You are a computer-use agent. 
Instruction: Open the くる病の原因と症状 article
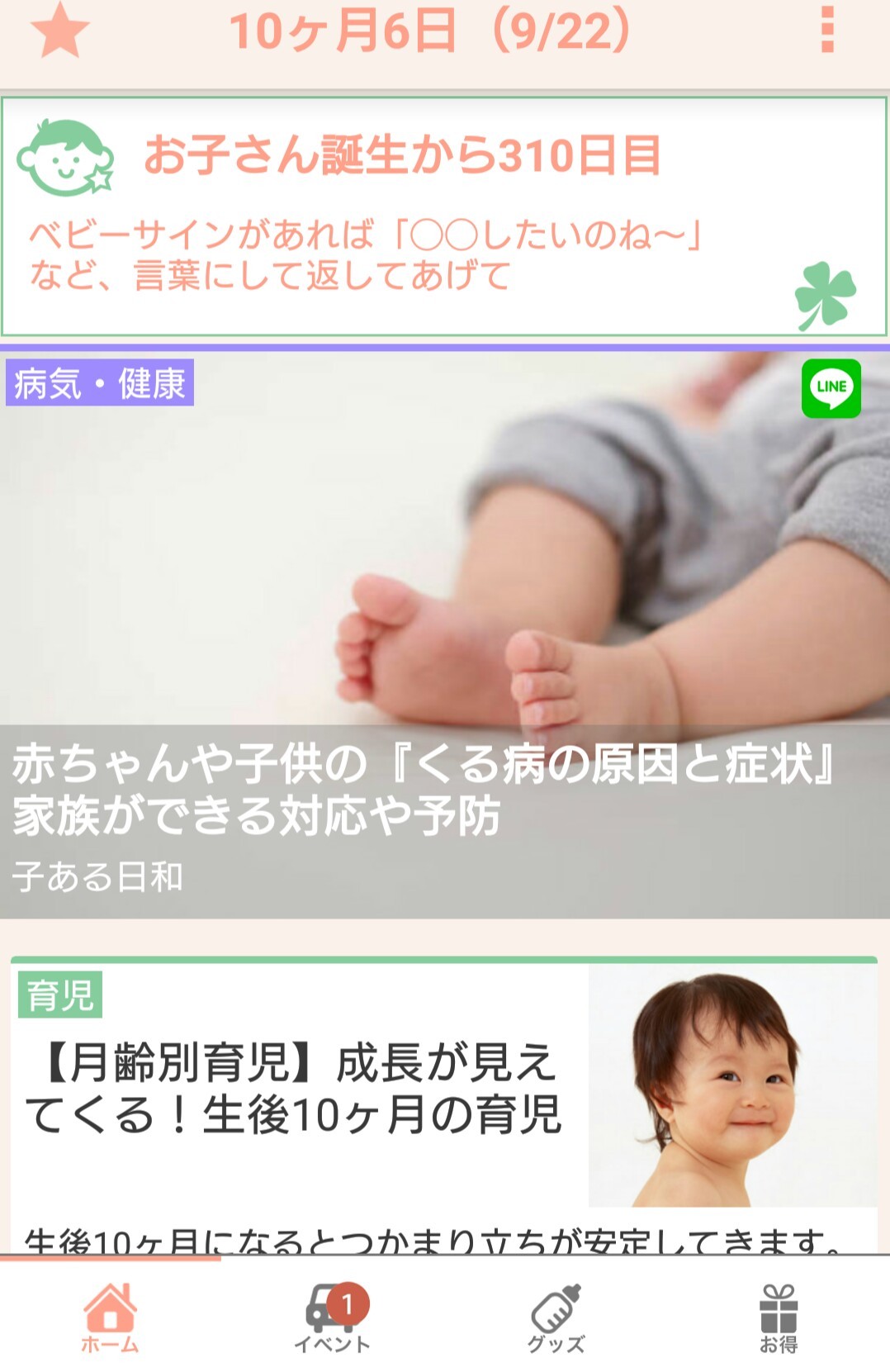click(x=444, y=634)
